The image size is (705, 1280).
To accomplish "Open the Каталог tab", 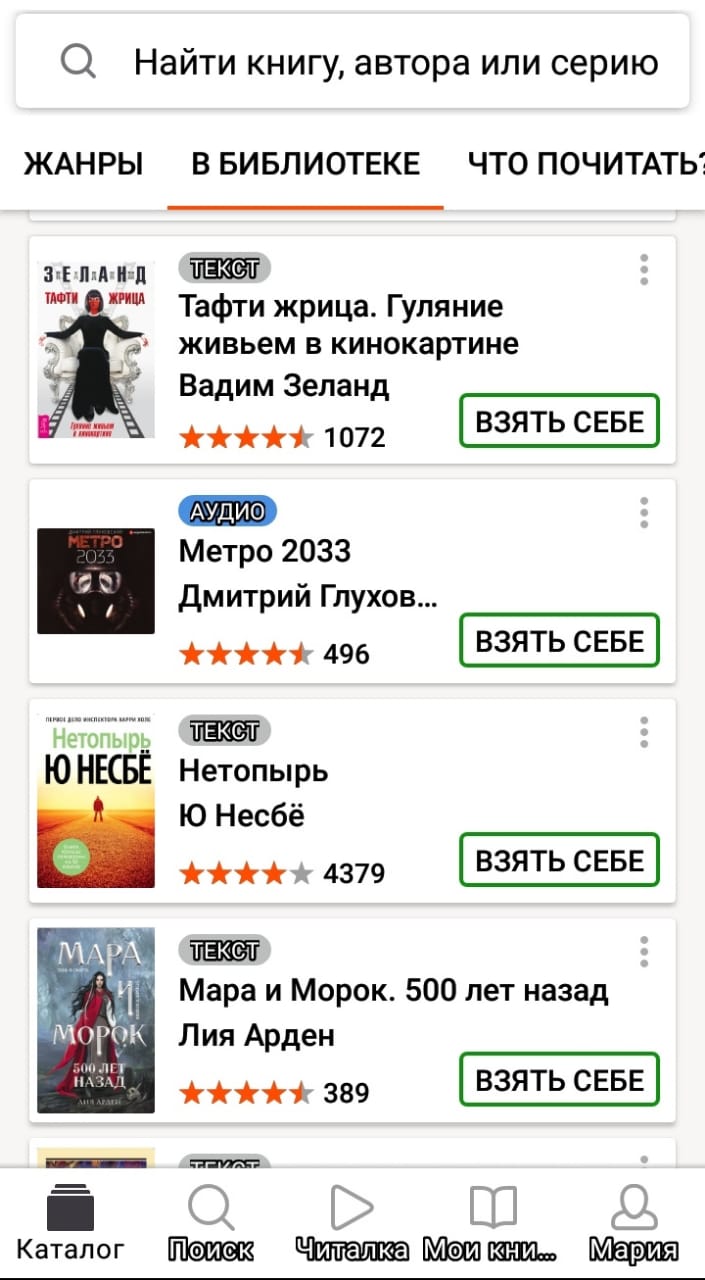I will [70, 1222].
